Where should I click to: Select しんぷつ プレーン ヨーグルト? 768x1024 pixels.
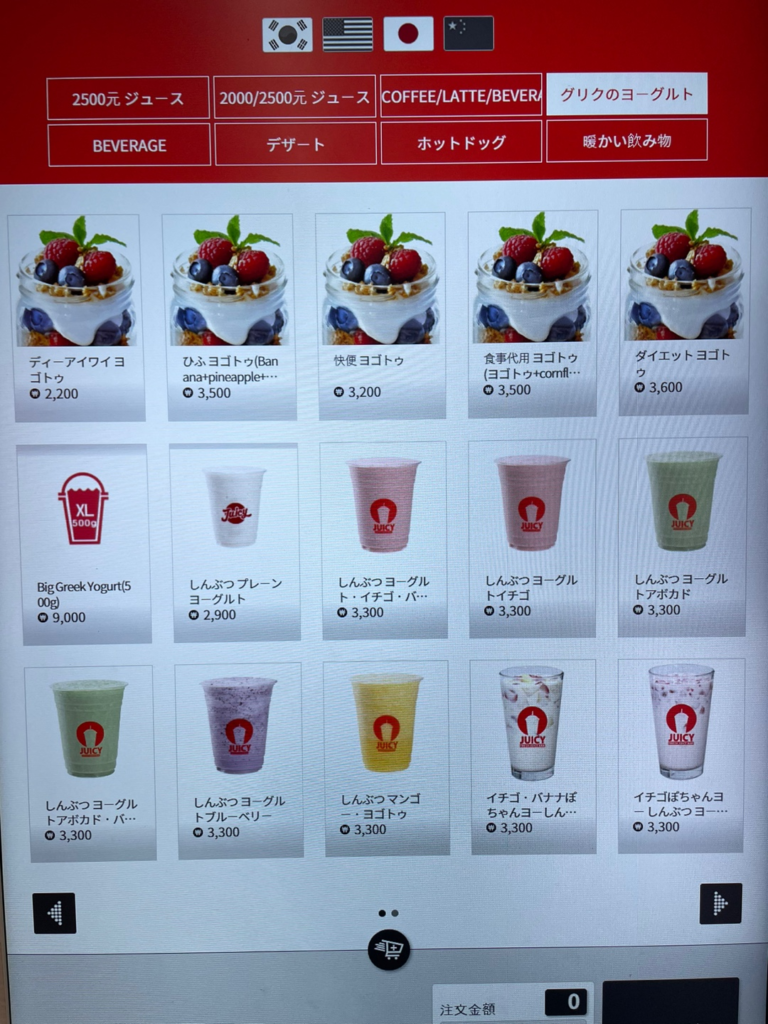(x=235, y=540)
